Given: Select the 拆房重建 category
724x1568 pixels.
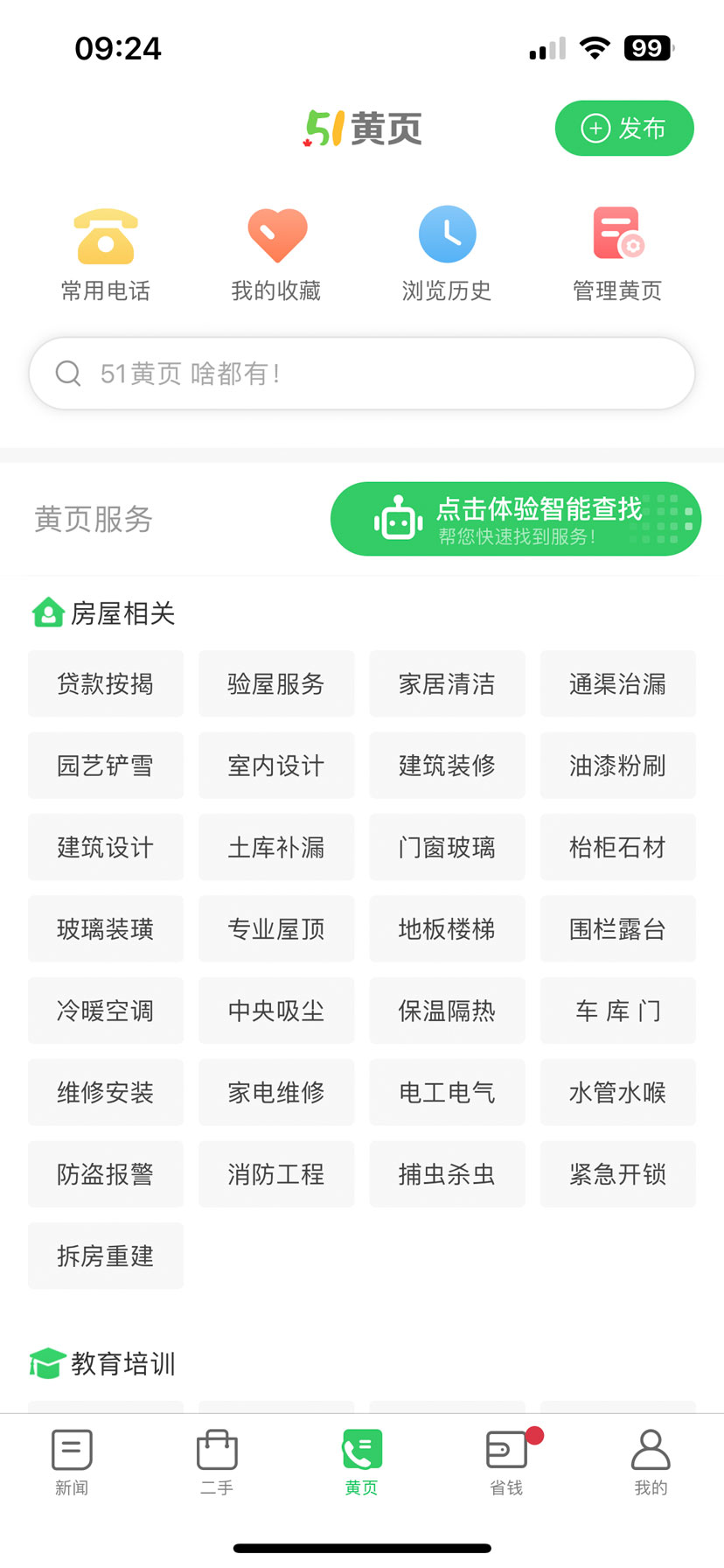Looking at the screenshot, I should (x=106, y=1256).
